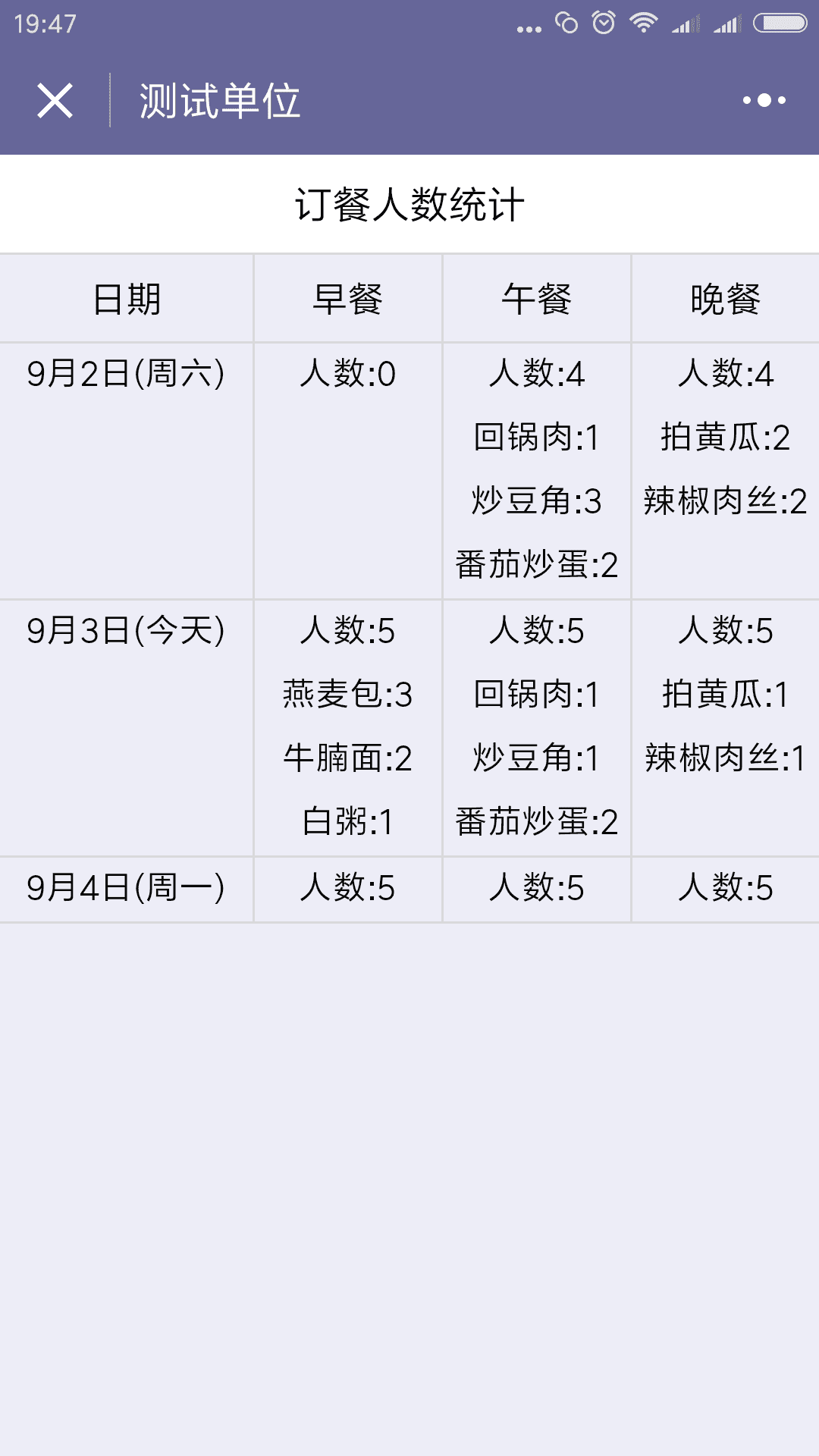
Task: Close the 测试单位 page
Action: (x=55, y=101)
